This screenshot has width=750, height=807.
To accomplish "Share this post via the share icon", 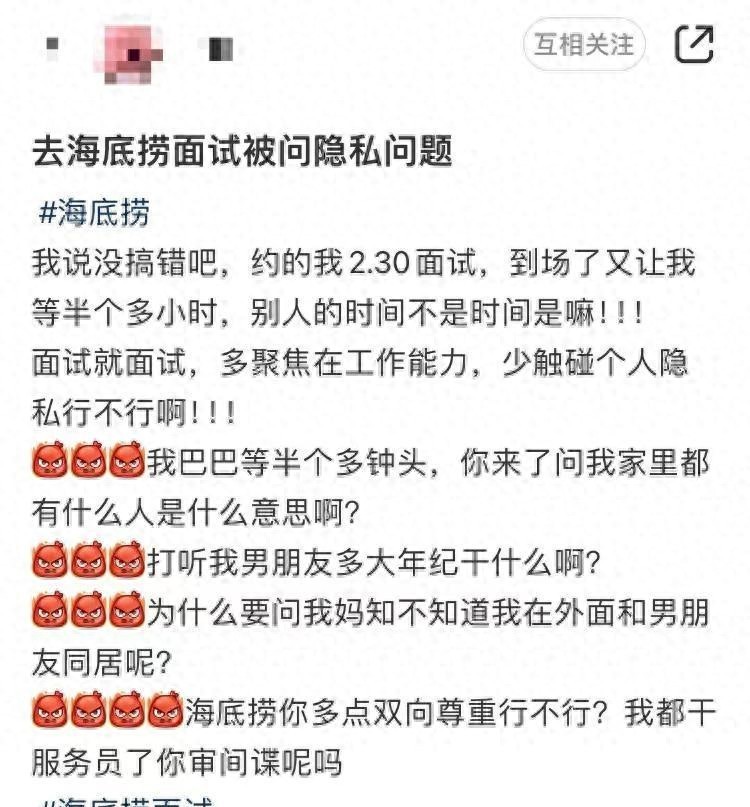I will 694,44.
